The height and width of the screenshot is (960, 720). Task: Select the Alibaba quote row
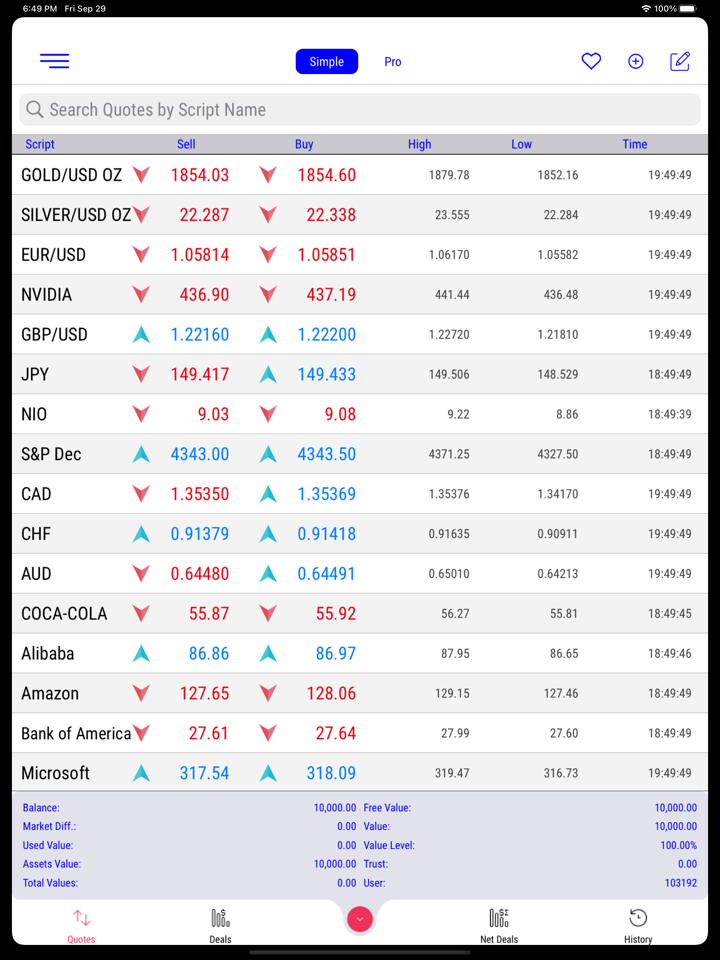48,654
